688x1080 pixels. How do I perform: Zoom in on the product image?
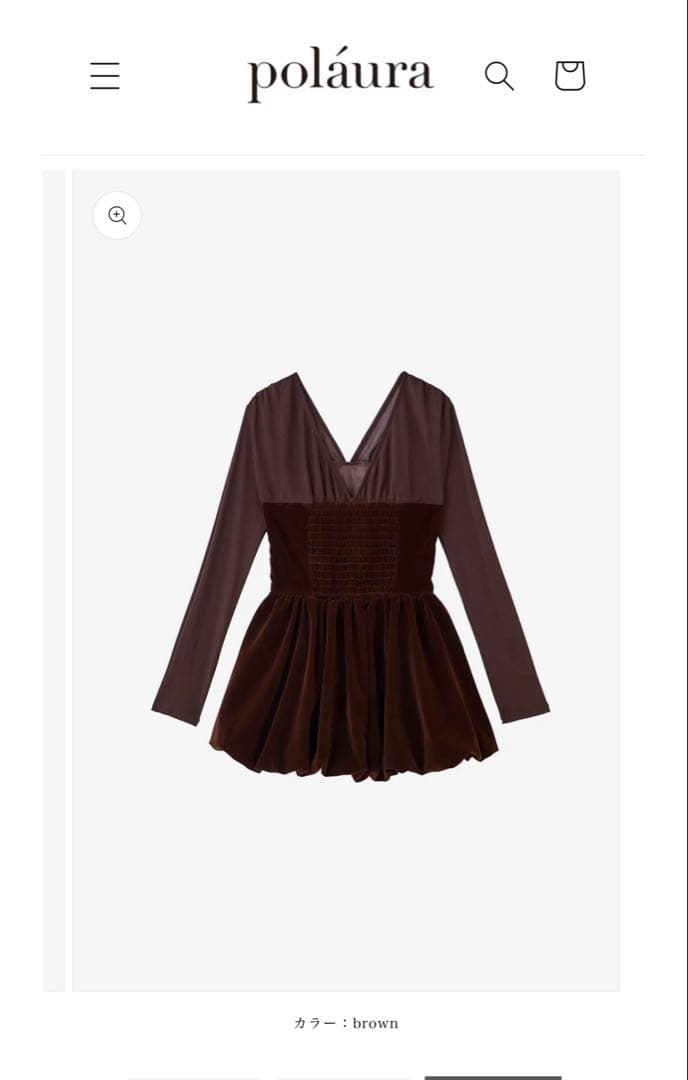click(x=117, y=215)
